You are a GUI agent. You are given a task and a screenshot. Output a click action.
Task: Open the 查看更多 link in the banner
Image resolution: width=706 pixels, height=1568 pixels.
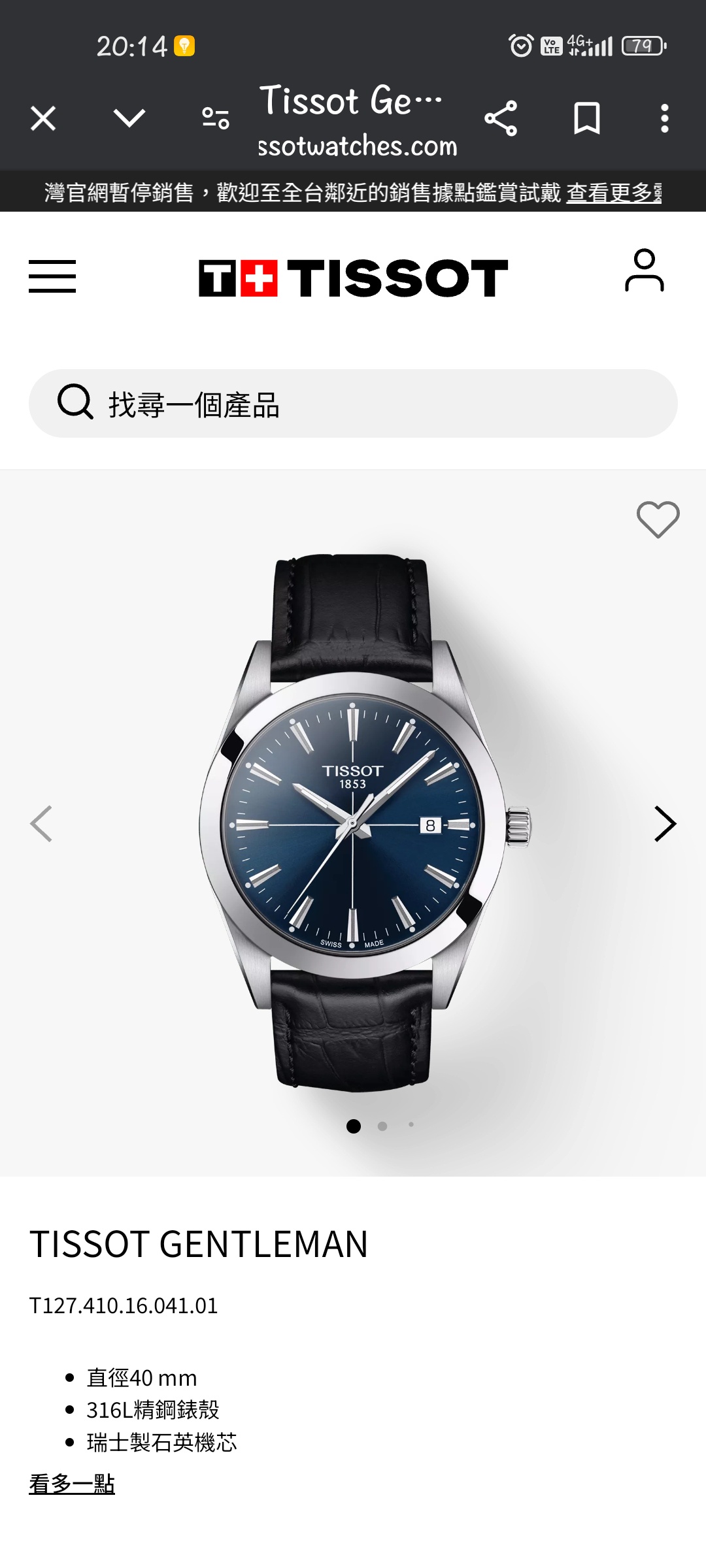click(x=613, y=193)
